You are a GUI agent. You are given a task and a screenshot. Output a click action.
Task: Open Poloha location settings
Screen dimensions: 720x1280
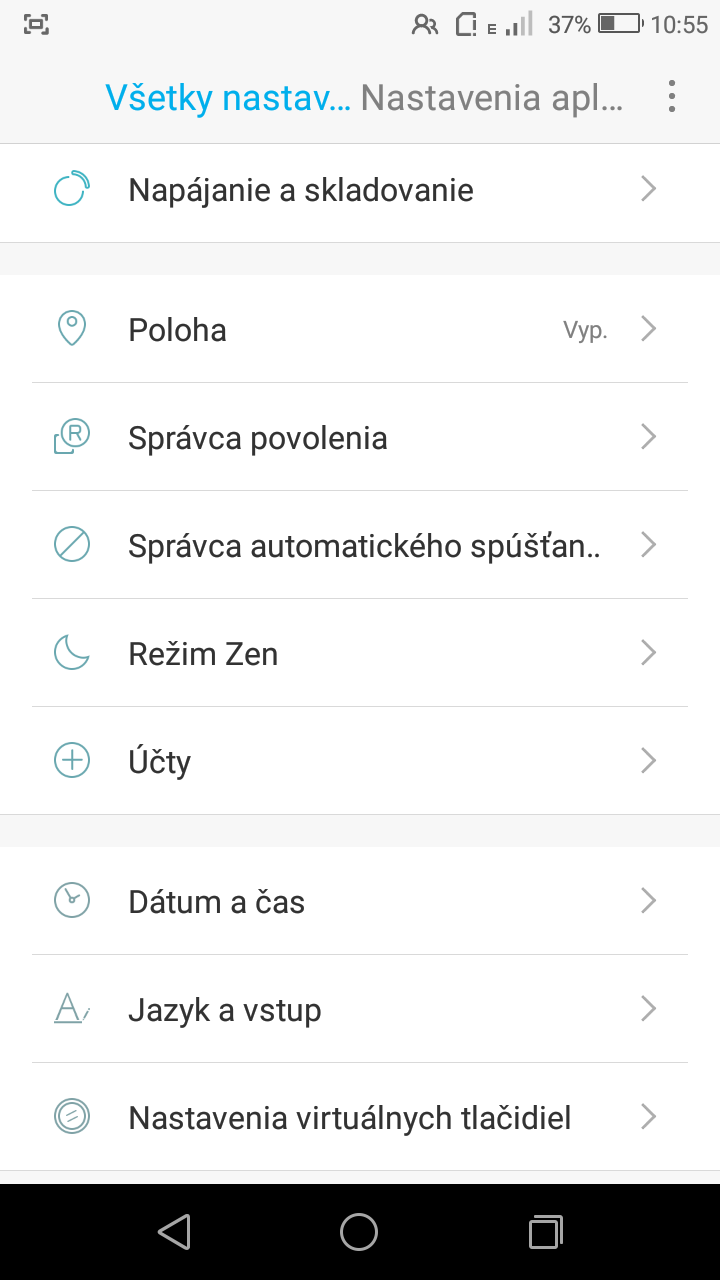tap(360, 329)
